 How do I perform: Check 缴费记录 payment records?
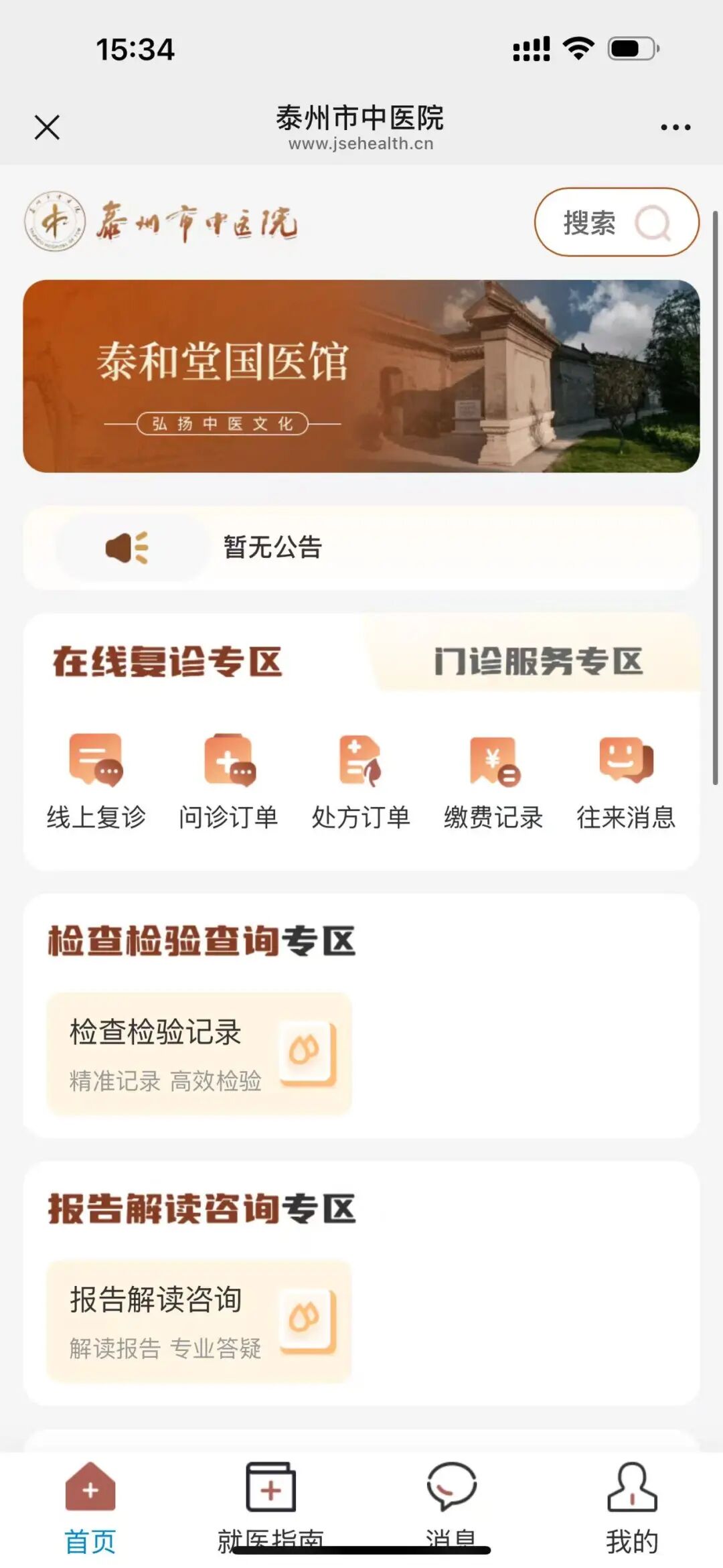tap(493, 781)
